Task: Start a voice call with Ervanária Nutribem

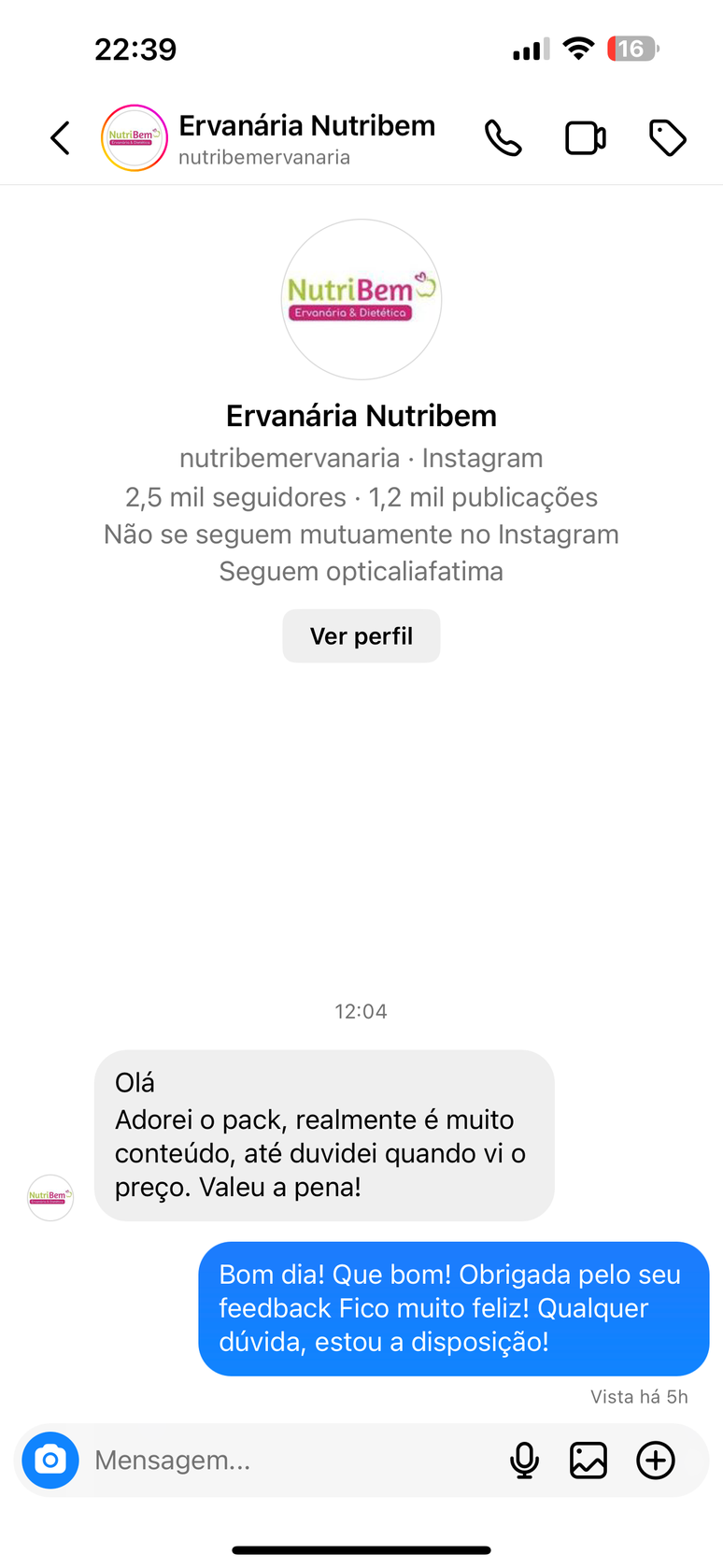Action: click(x=503, y=138)
